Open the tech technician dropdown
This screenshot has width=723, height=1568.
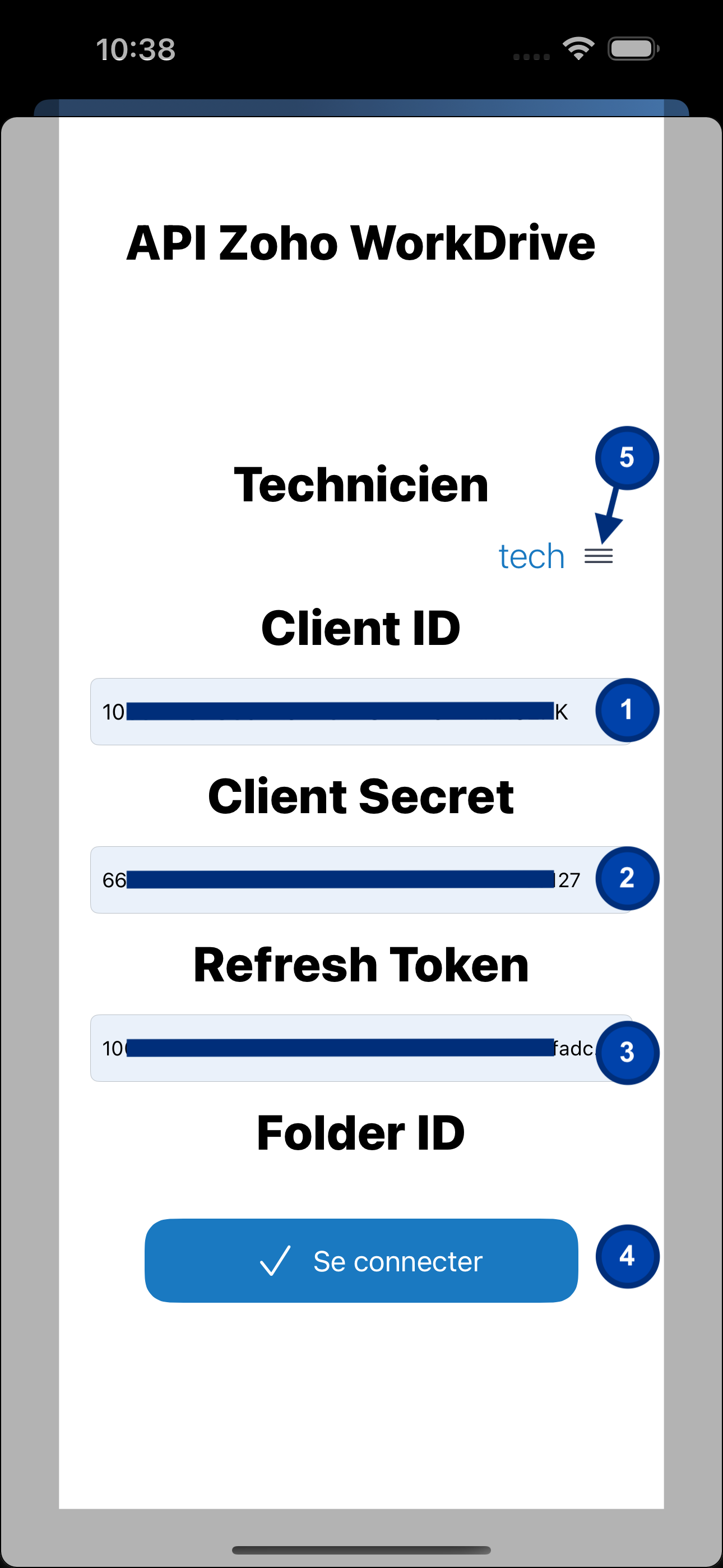click(554, 556)
